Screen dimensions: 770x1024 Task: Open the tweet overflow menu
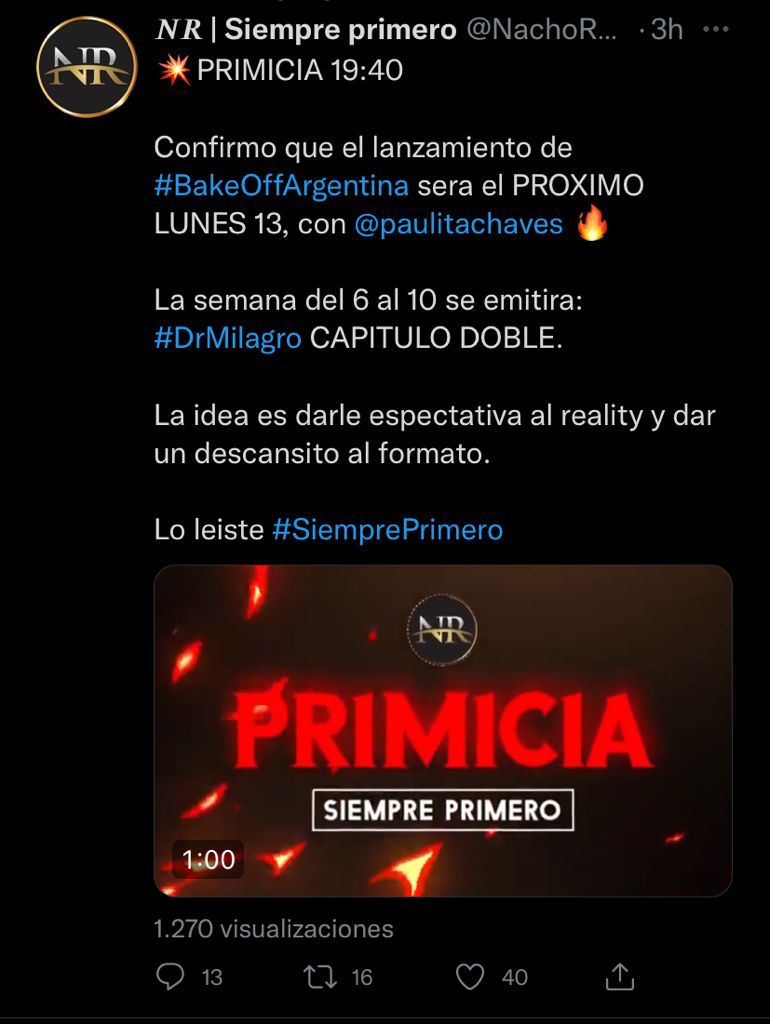[716, 30]
